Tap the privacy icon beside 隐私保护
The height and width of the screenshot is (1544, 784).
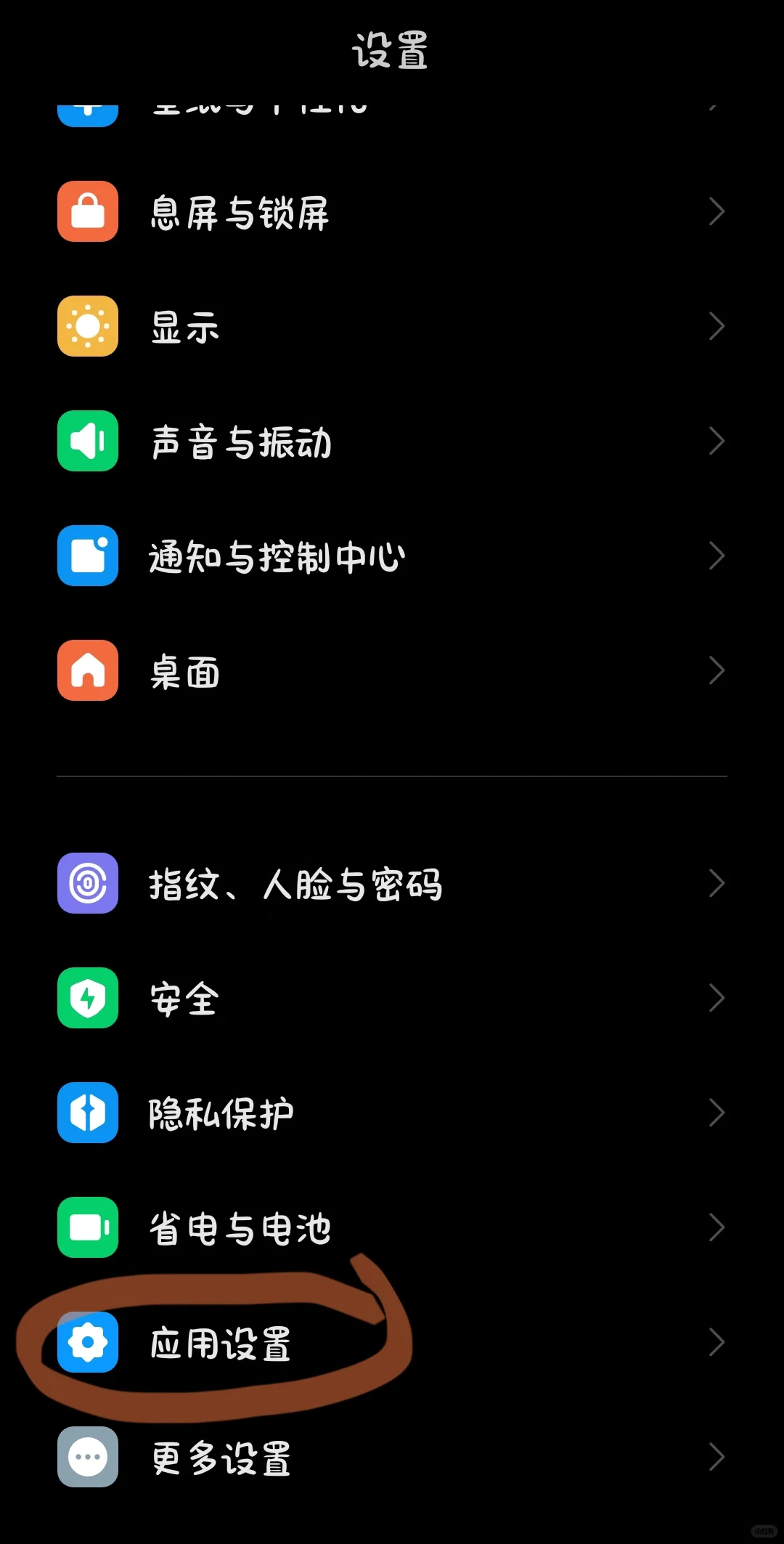(x=87, y=1113)
